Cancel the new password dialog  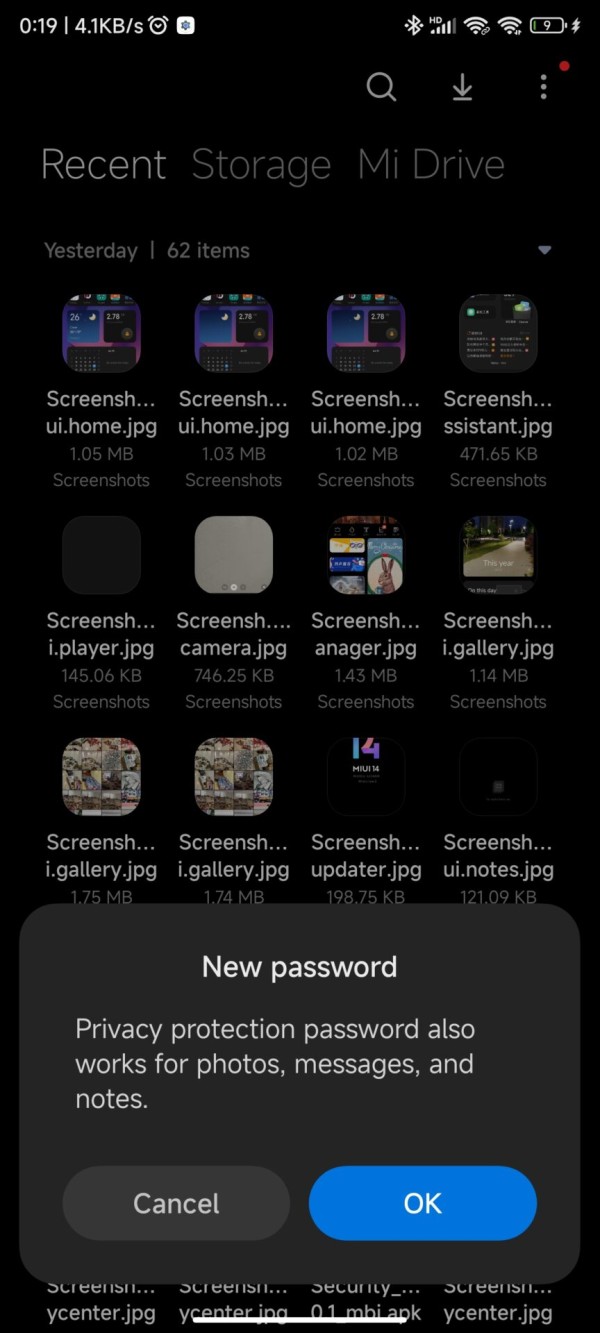pos(176,1203)
